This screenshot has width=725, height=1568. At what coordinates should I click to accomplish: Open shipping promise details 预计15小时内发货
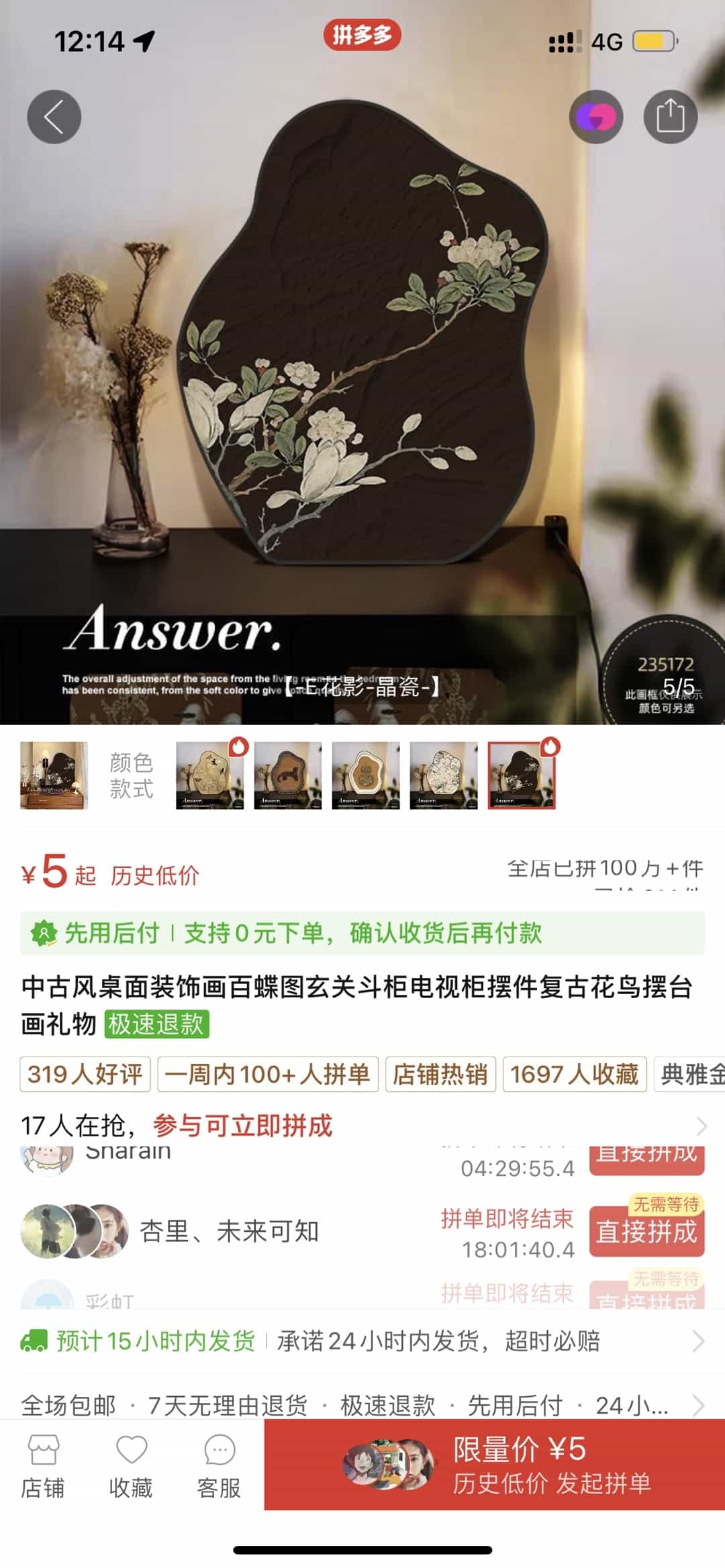pos(362,1341)
